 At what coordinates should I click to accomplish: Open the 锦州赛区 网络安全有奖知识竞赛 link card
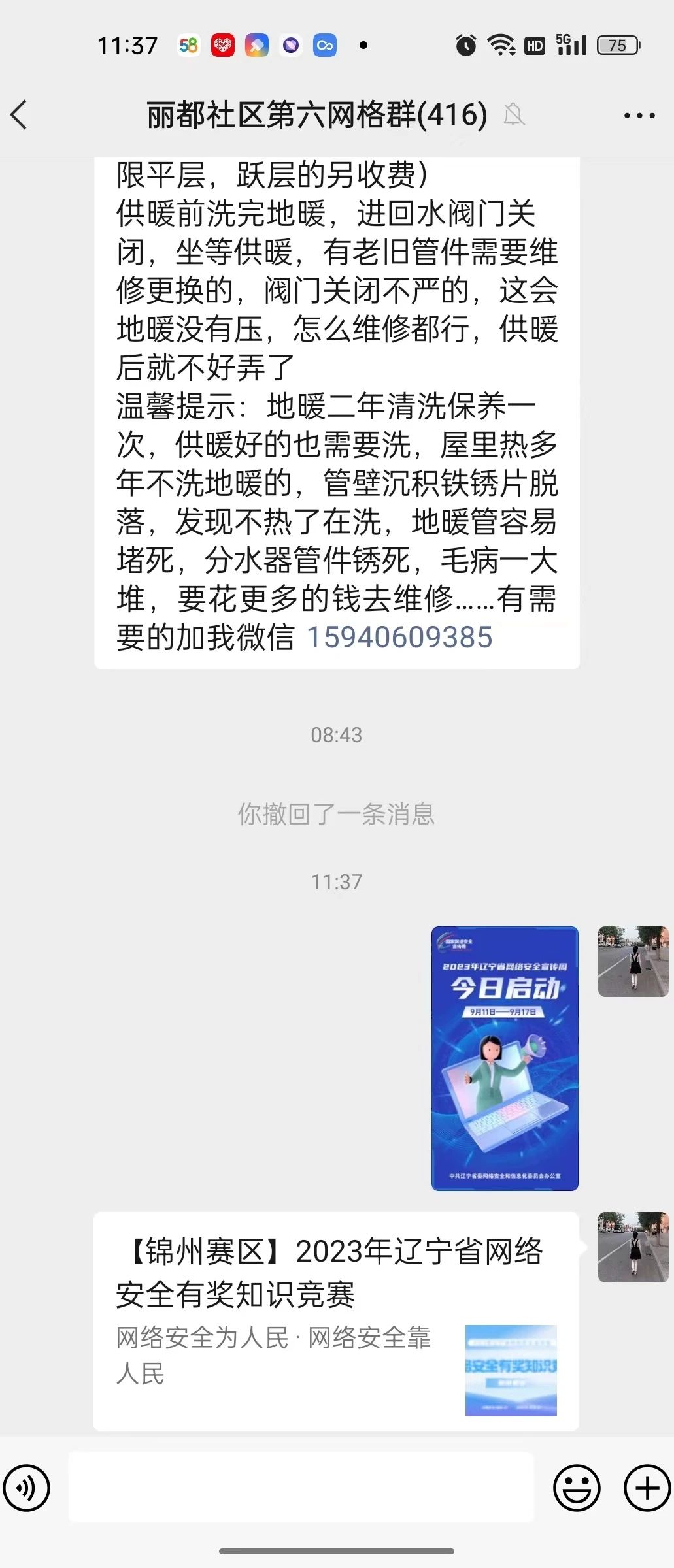[x=336, y=1320]
